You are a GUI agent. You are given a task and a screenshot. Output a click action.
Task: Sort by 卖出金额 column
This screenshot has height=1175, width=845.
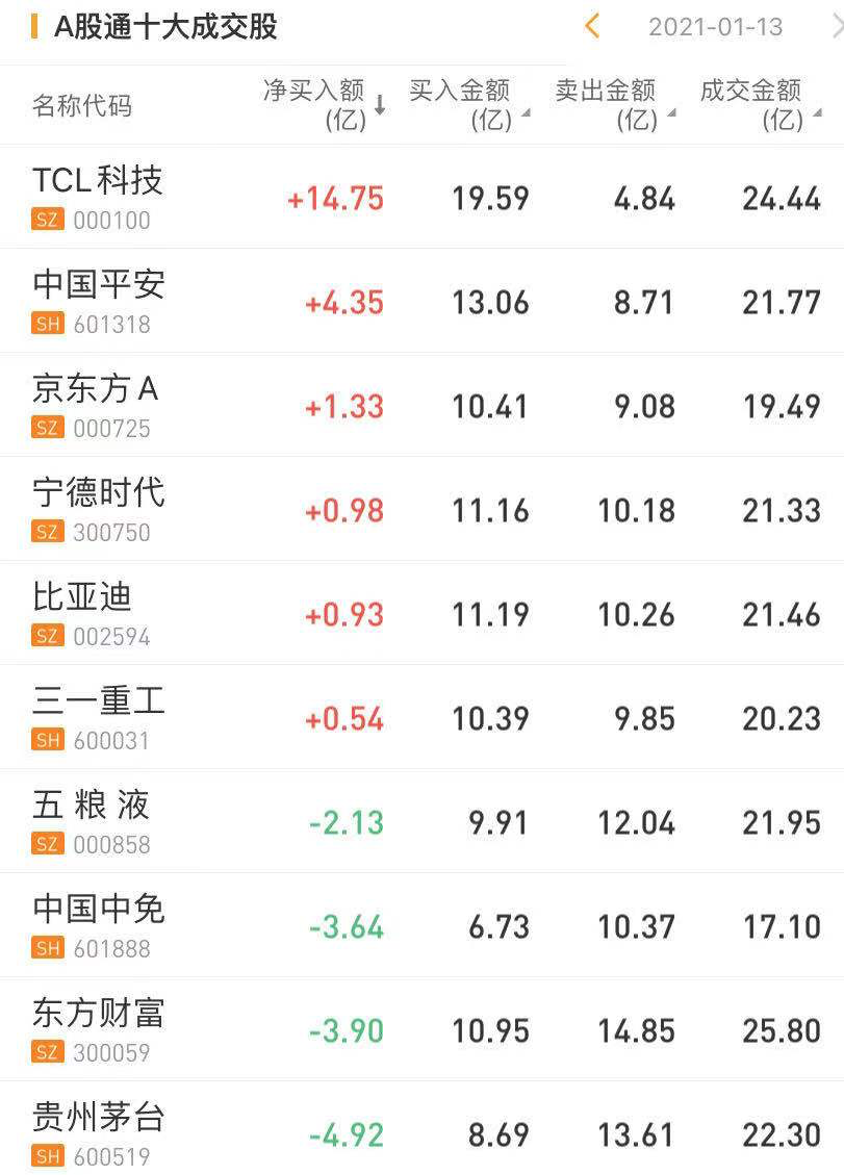613,104
